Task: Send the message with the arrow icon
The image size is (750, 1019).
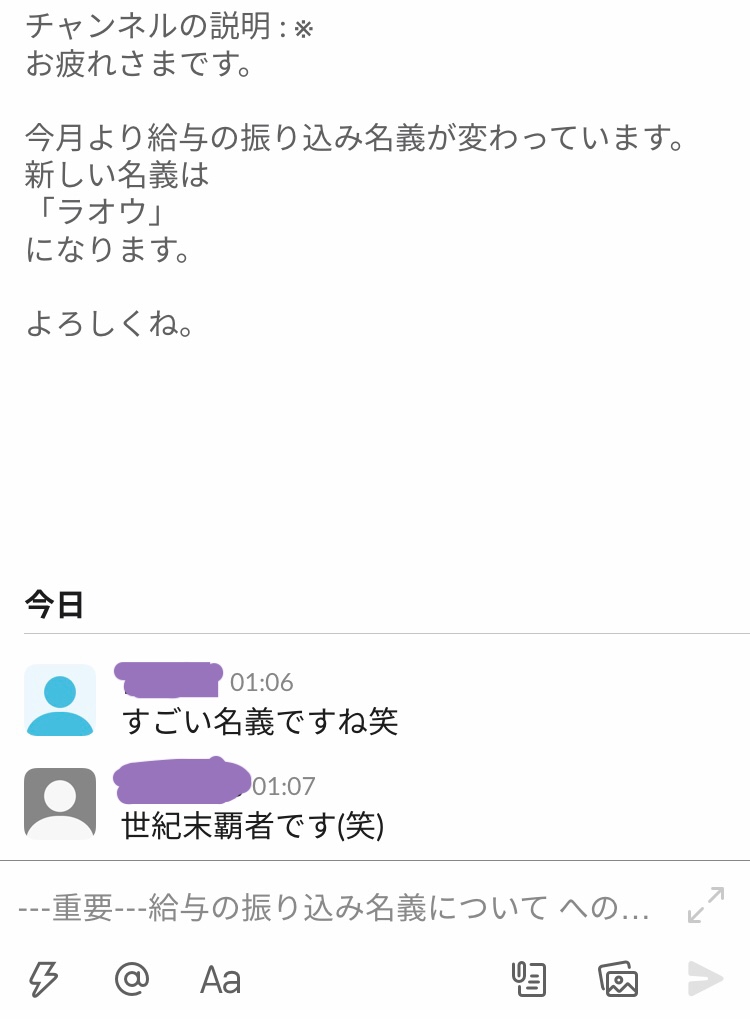Action: 705,978
